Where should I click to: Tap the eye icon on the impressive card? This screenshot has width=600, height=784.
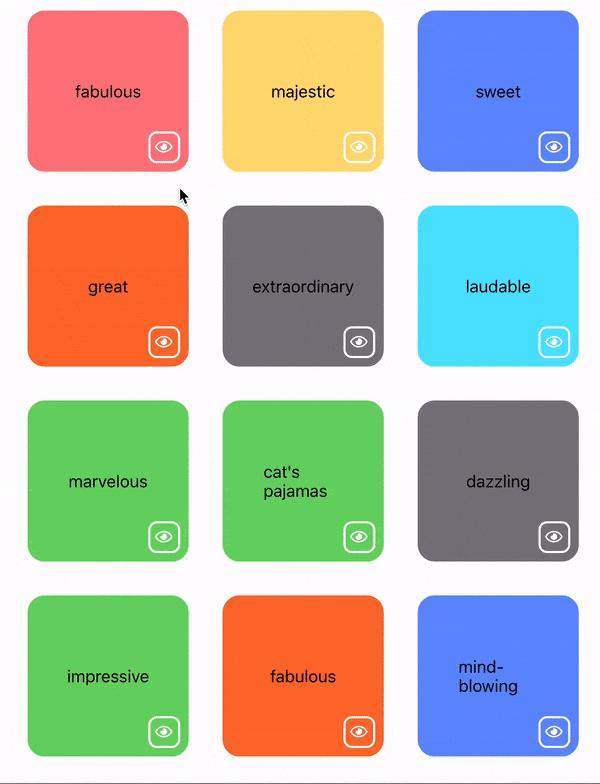(164, 732)
